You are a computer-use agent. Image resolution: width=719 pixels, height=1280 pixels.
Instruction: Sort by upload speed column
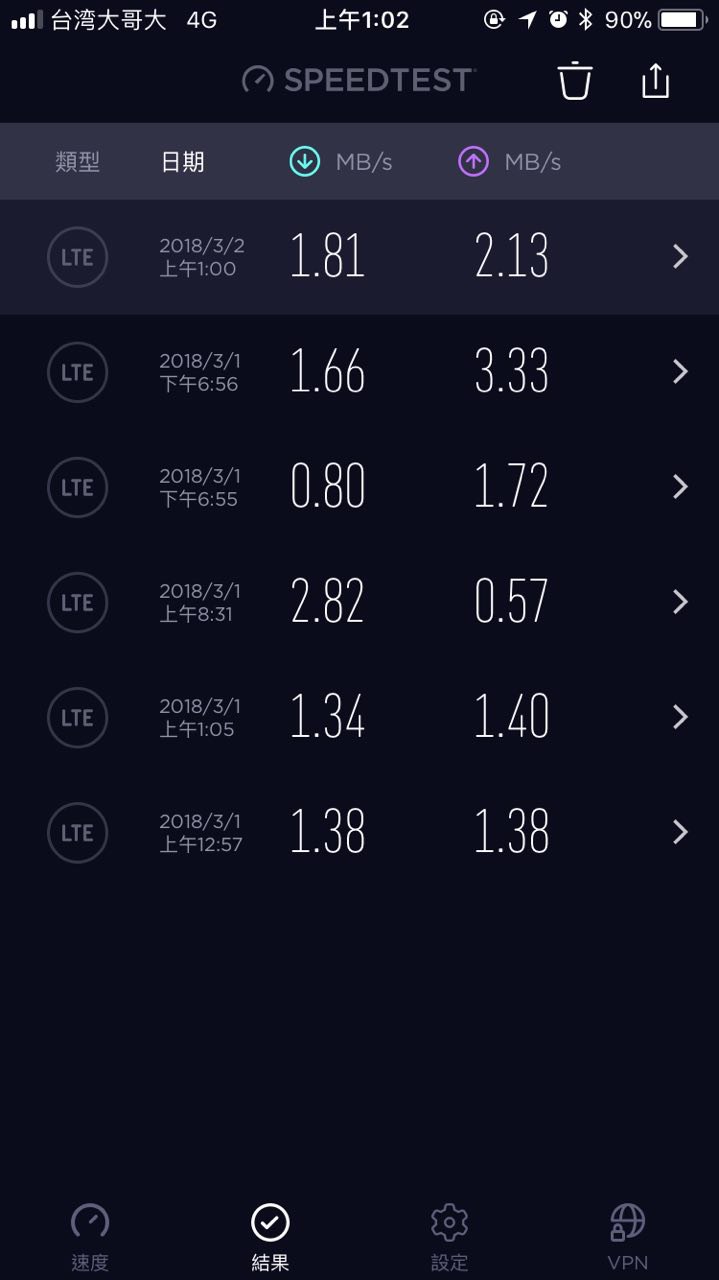click(x=509, y=162)
